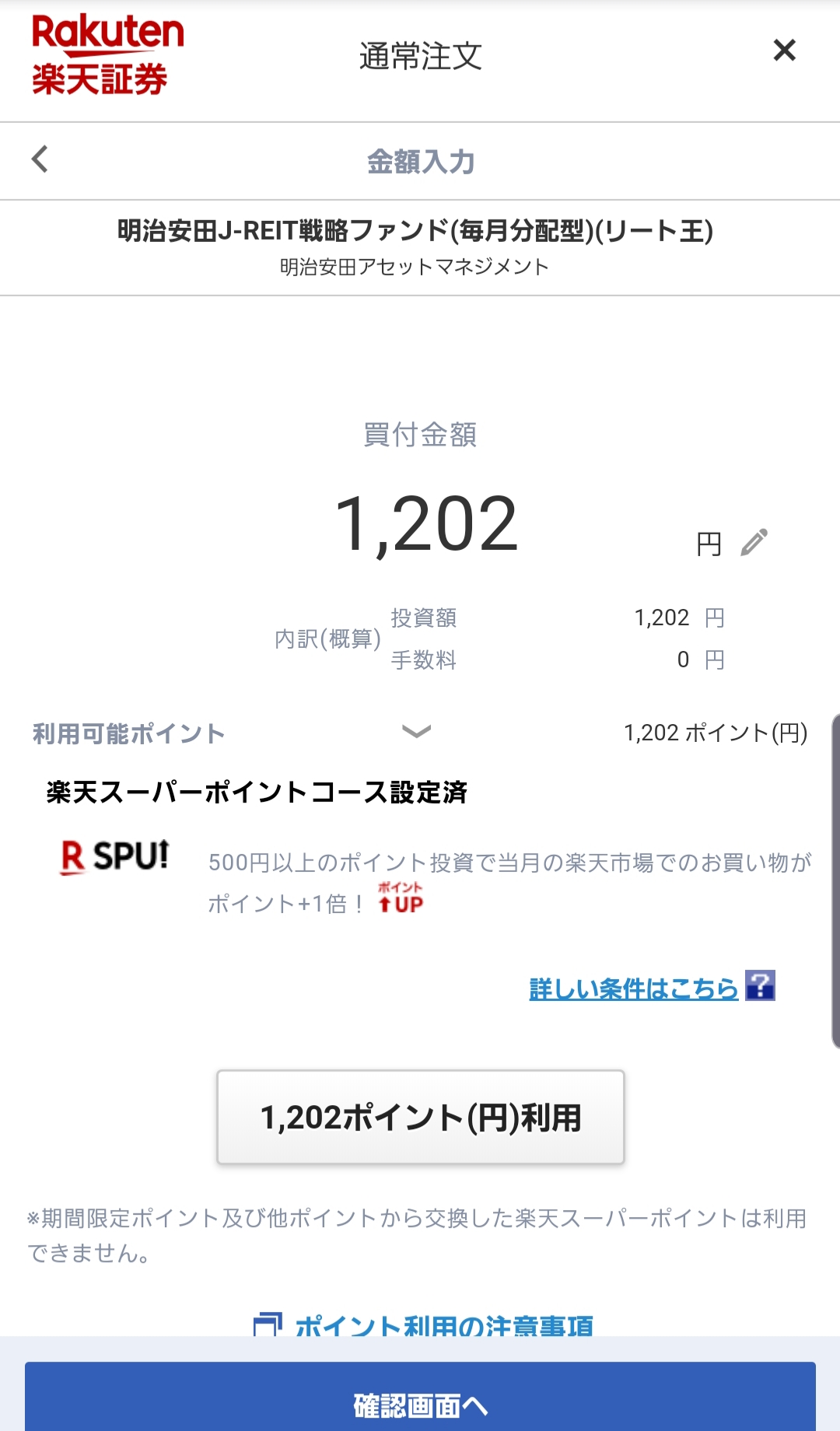Tap the 1,202ポイント(円)利用 button
This screenshot has width=840, height=1431.
[420, 1117]
